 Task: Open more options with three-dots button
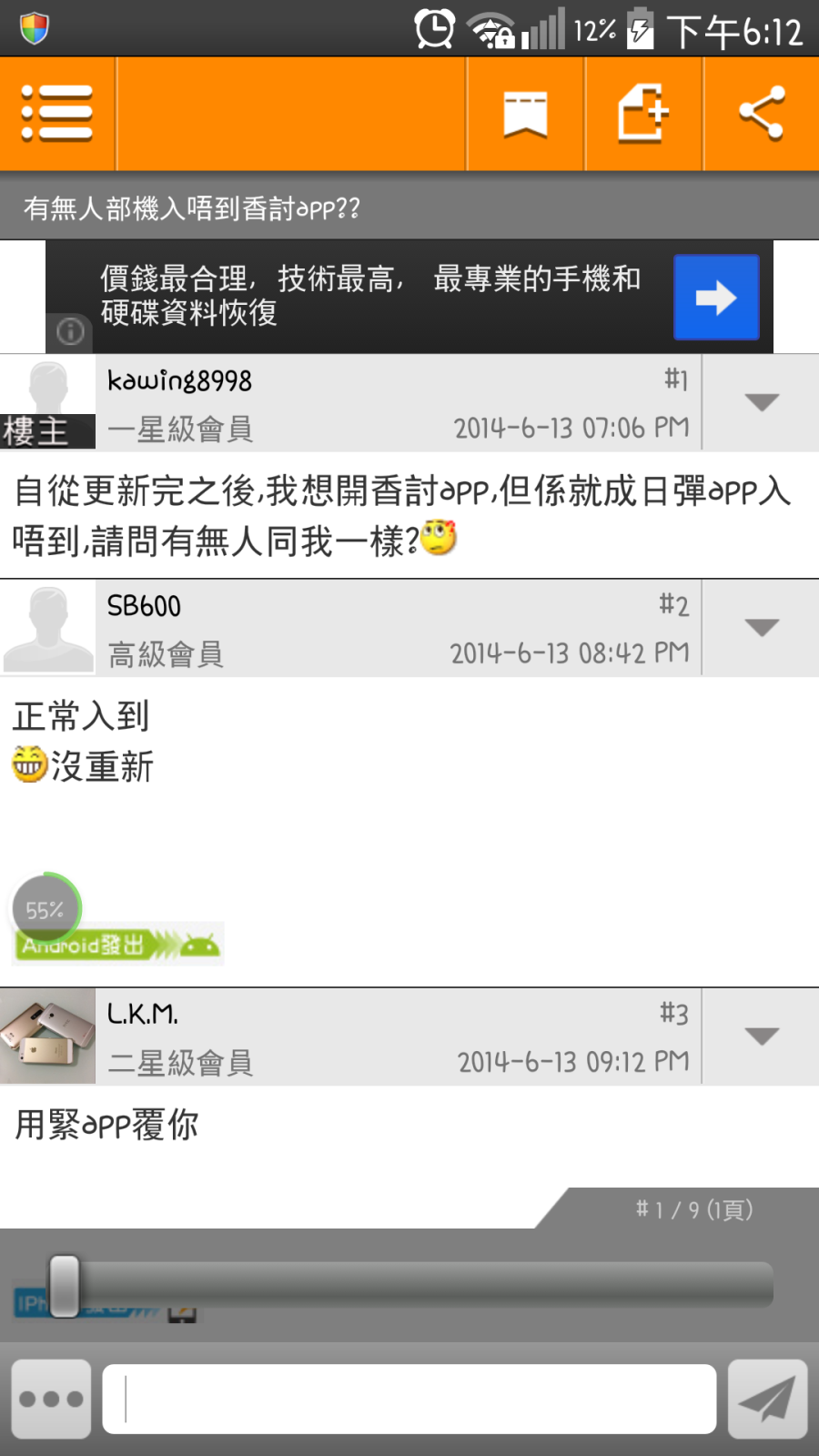[51, 1399]
